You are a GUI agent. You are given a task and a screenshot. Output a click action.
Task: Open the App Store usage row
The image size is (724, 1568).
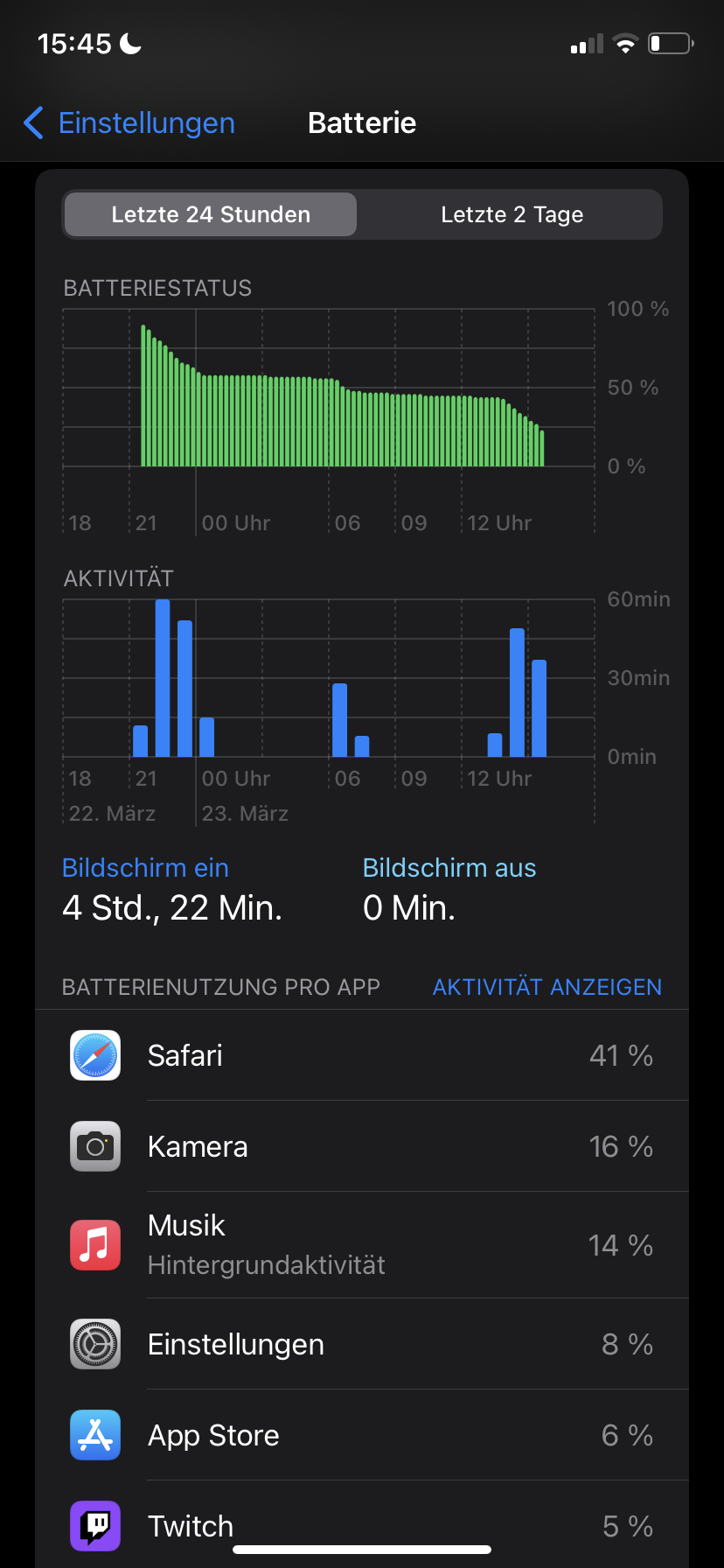[x=362, y=1436]
